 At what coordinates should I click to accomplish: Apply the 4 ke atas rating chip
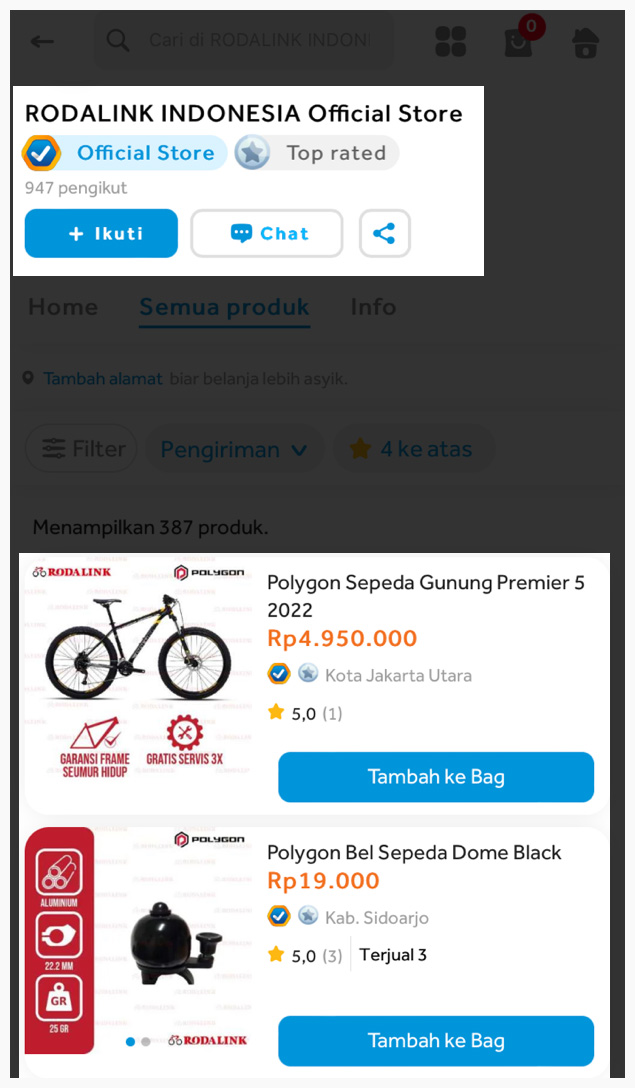click(x=413, y=449)
